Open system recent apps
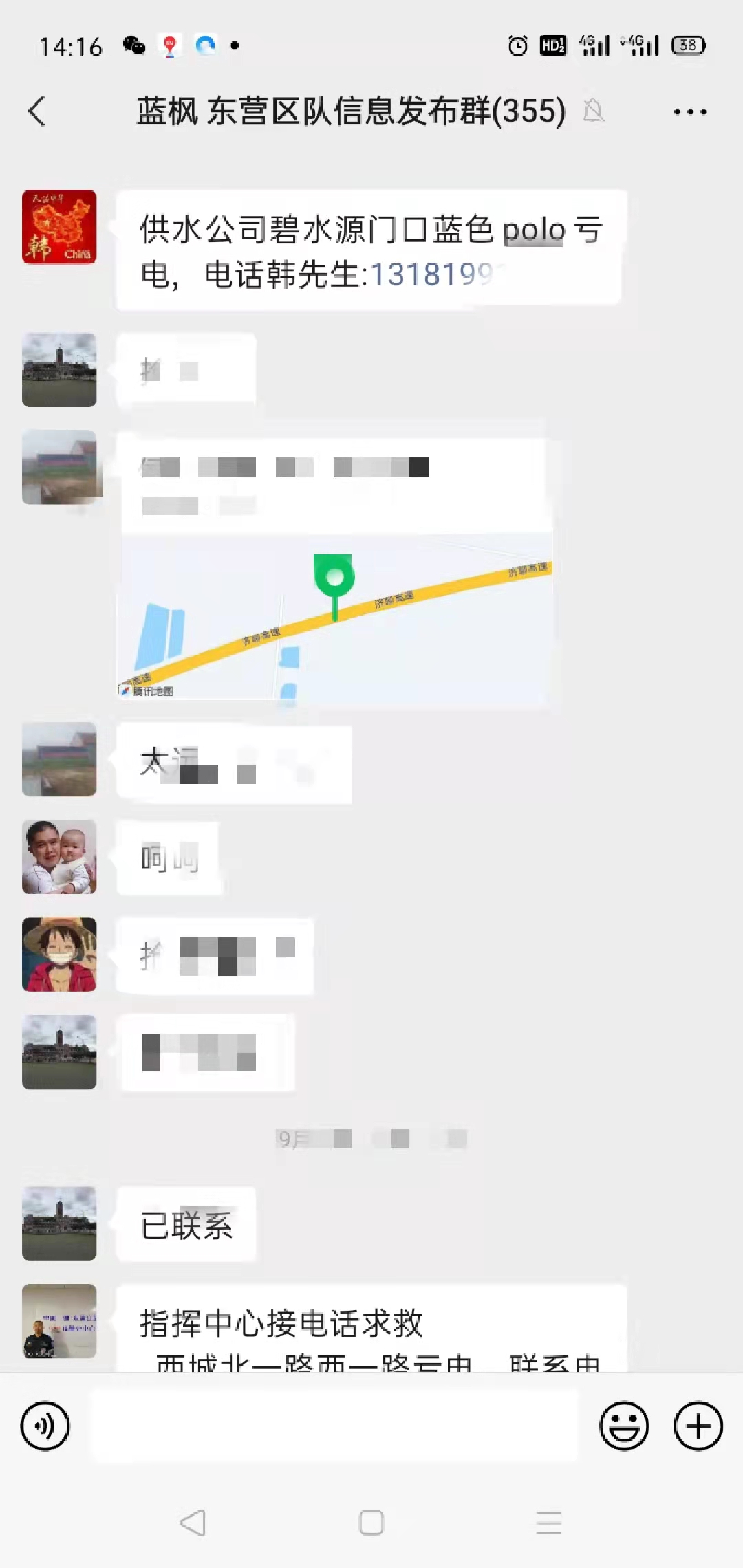 [x=549, y=1523]
